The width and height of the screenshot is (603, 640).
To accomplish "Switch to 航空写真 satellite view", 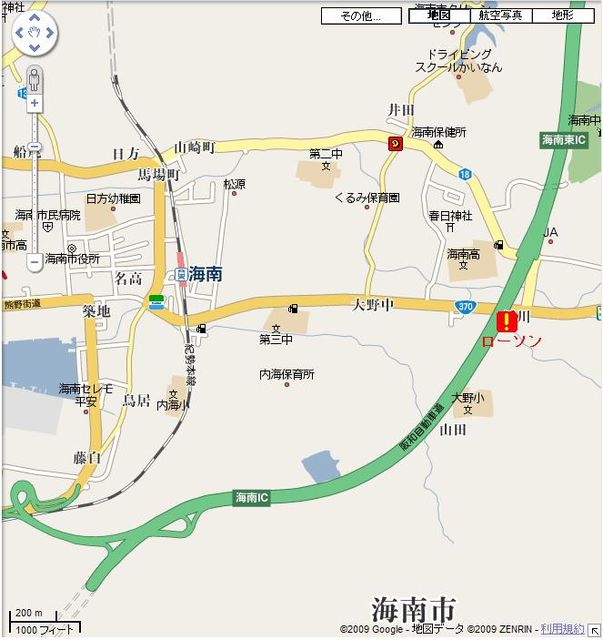I will 500,16.
